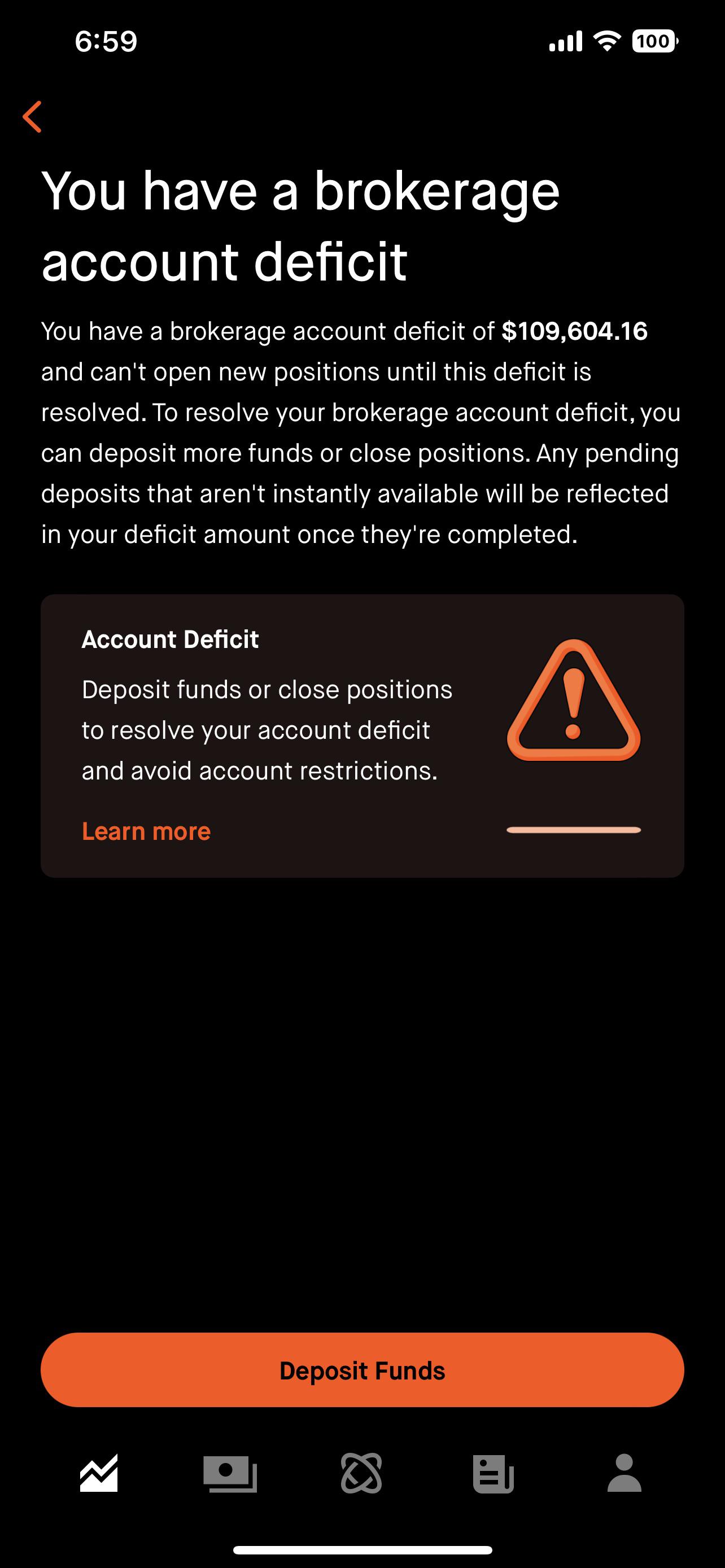Go back using the orange arrow
Viewport: 725px width, 1568px height.
pos(32,116)
